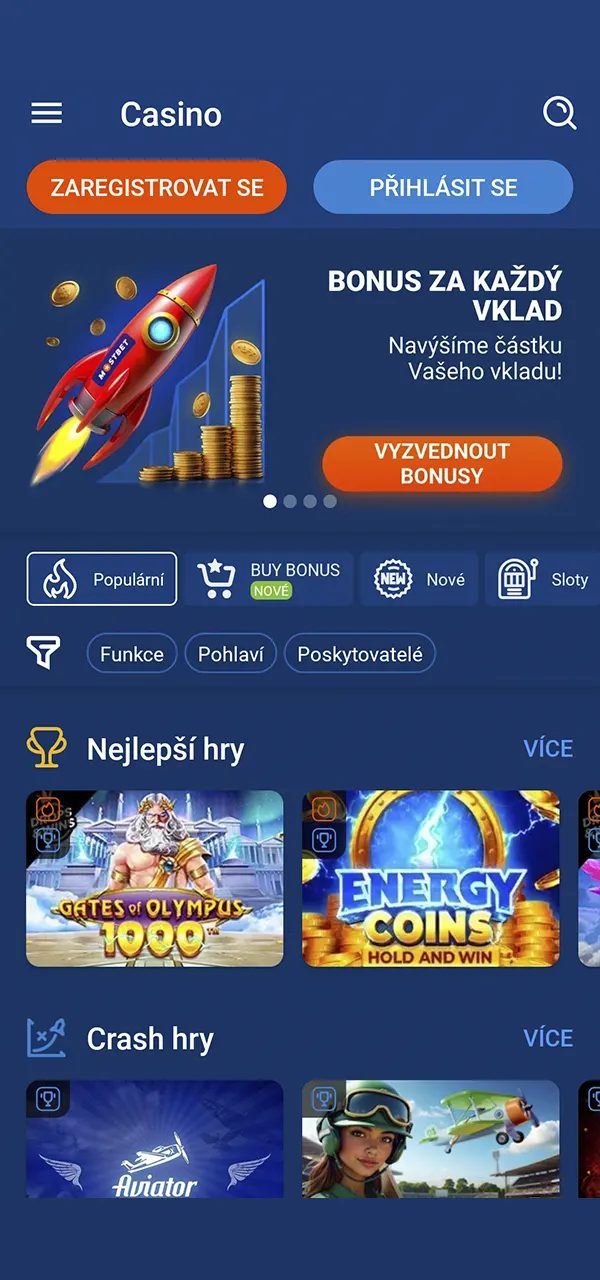Viewport: 600px width, 1280px height.
Task: Jump to second banner slide dot
Action: (x=290, y=501)
